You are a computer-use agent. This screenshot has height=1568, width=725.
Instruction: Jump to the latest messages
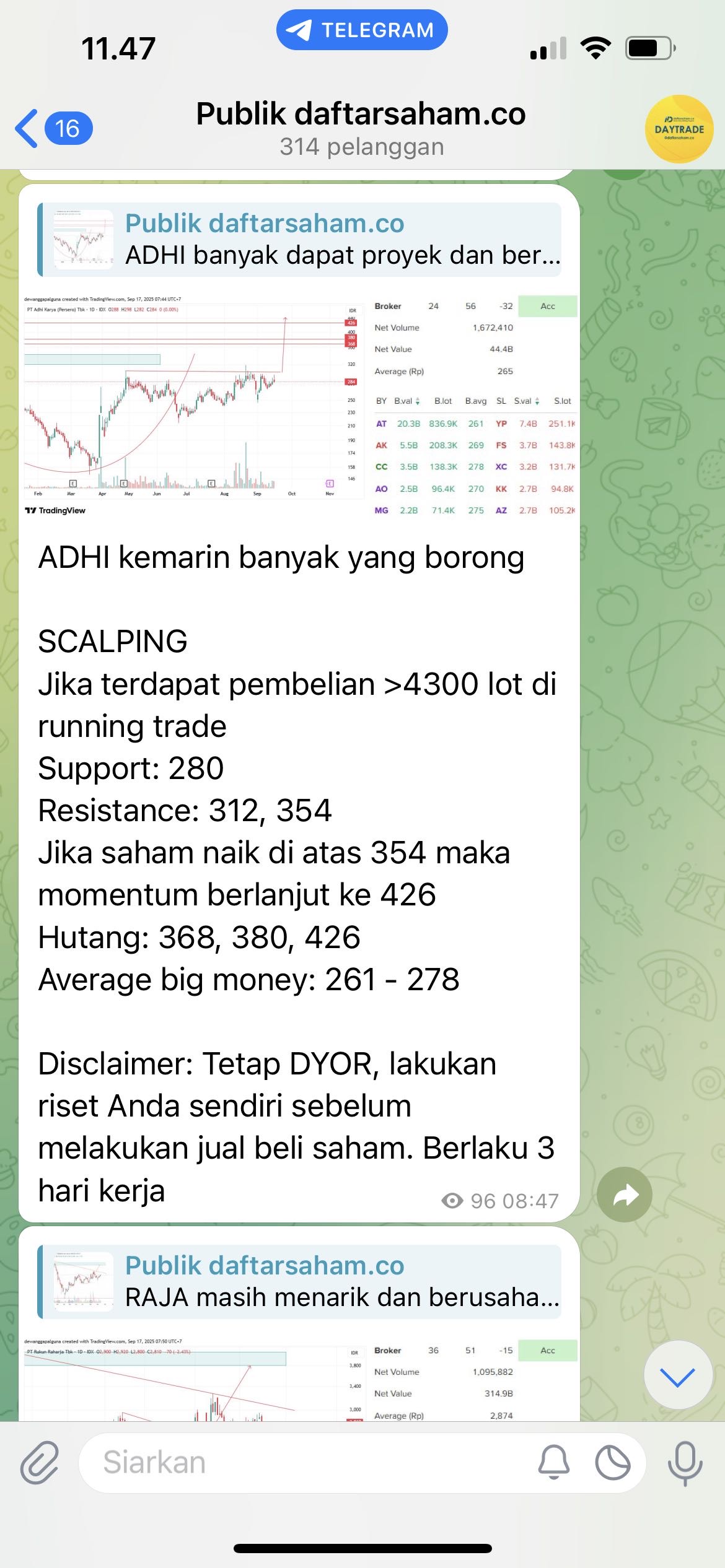[677, 1377]
